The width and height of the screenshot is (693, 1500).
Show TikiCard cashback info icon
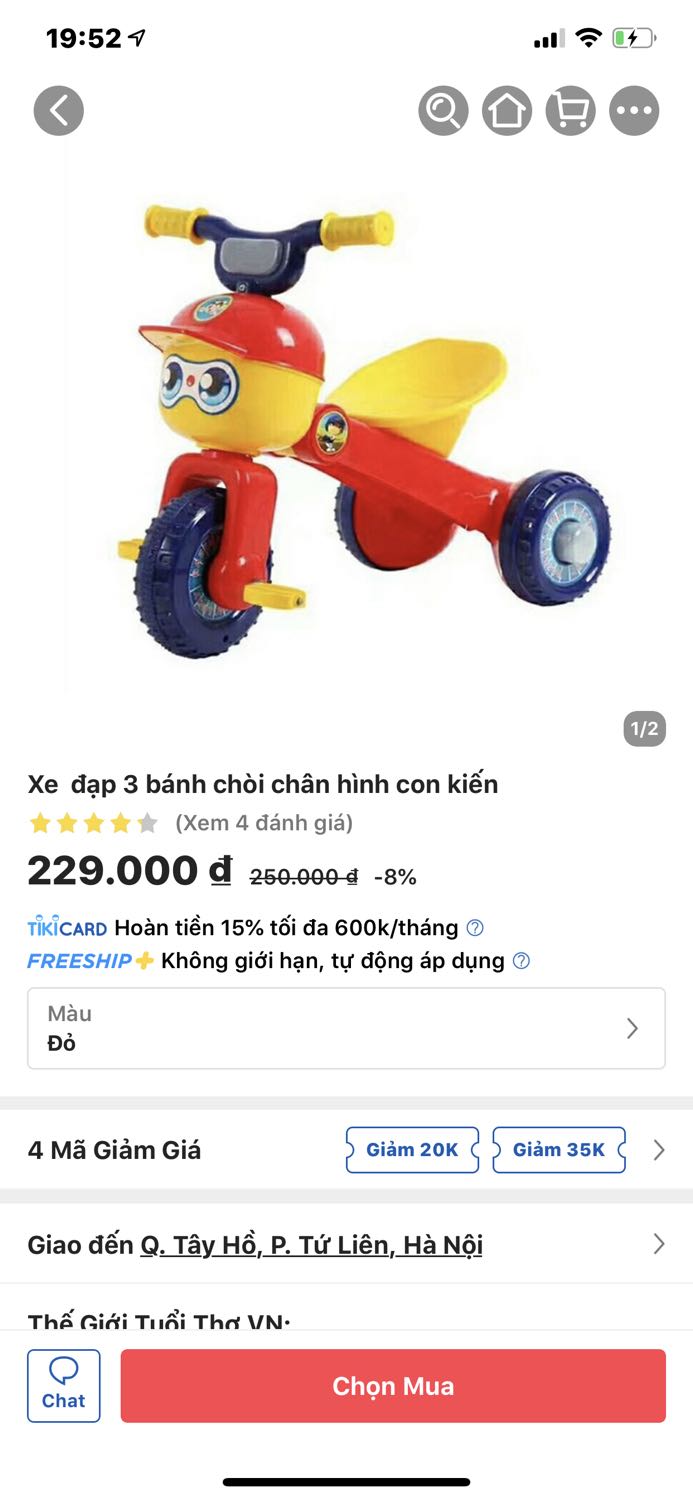tap(475, 928)
